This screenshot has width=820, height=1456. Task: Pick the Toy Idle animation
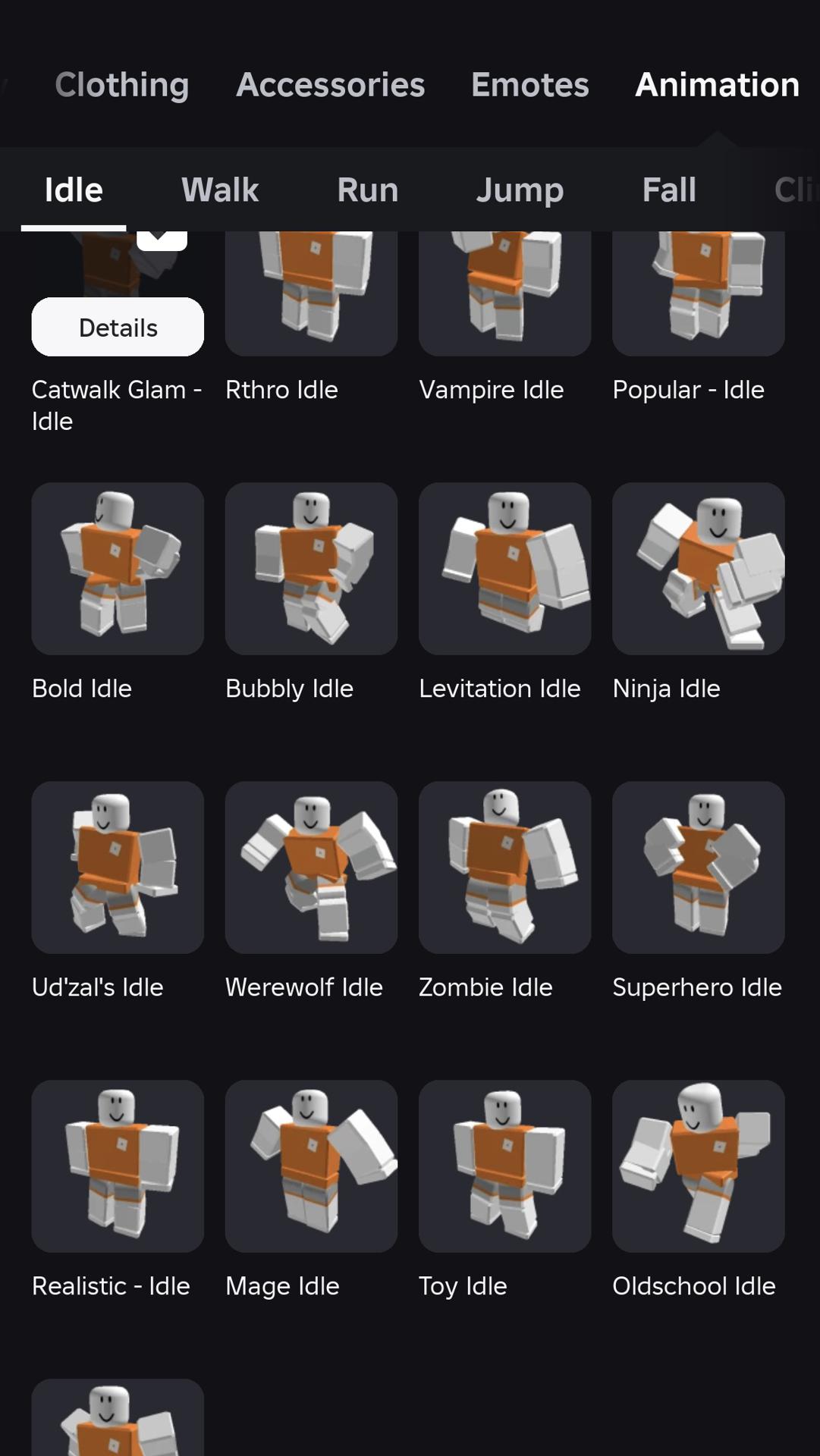504,1166
